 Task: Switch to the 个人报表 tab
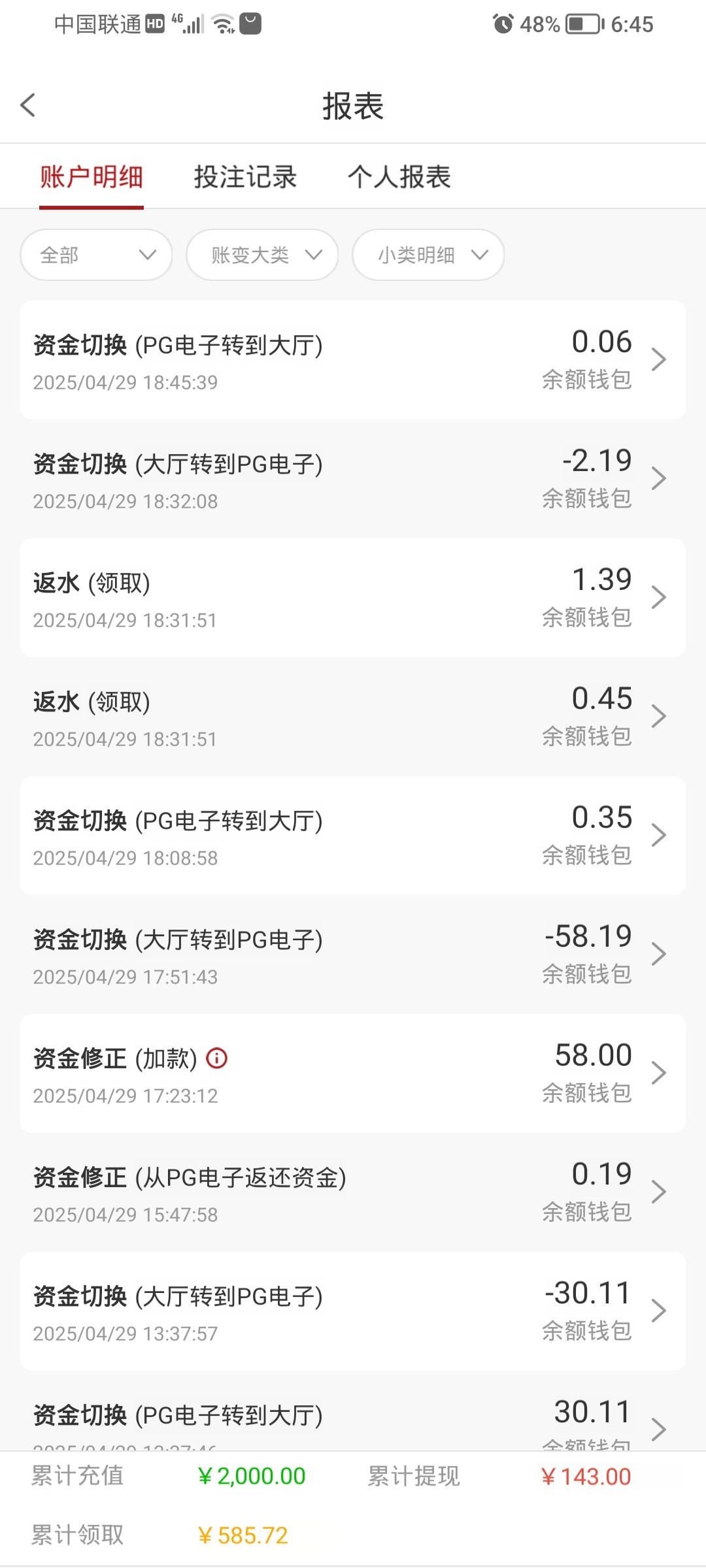399,177
